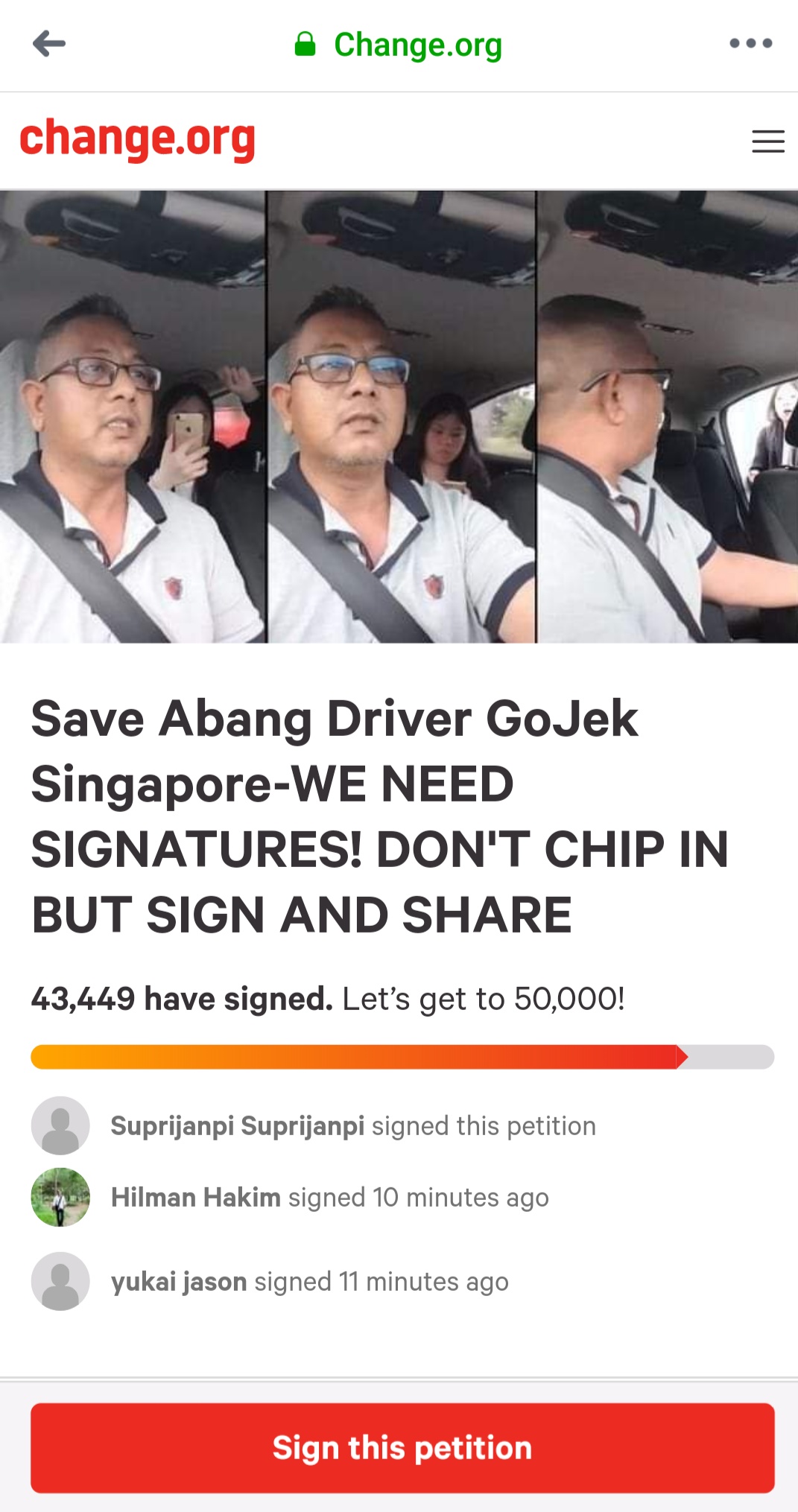798x1512 pixels.
Task: Tap the Sign this petition button
Action: pos(402,1447)
